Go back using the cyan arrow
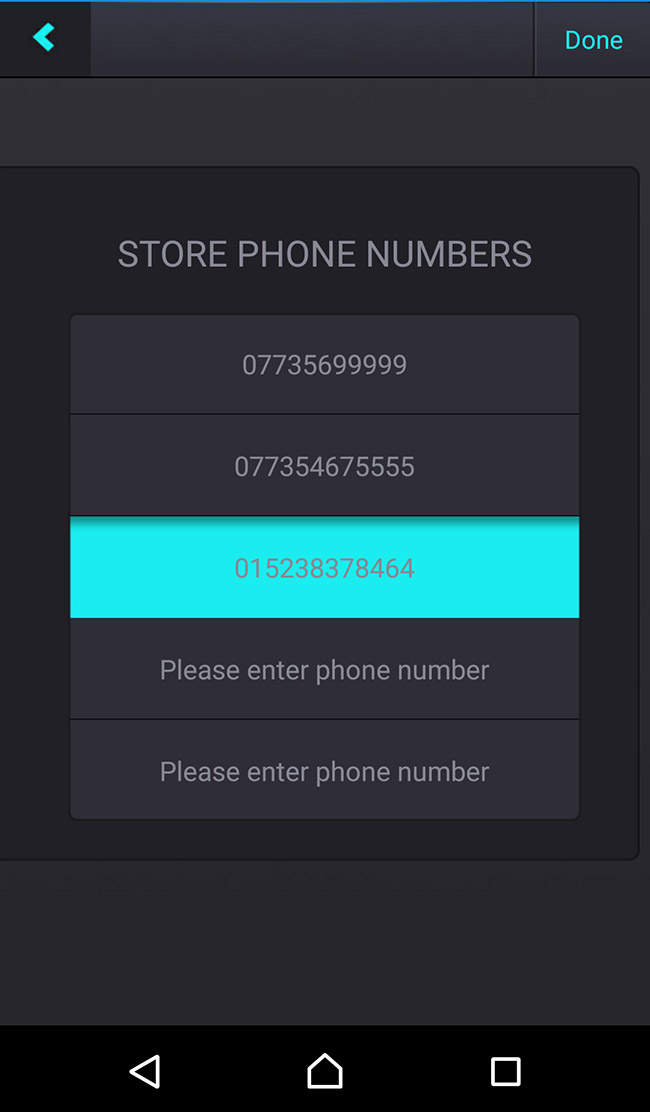Viewport: 650px width, 1112px height. point(44,38)
